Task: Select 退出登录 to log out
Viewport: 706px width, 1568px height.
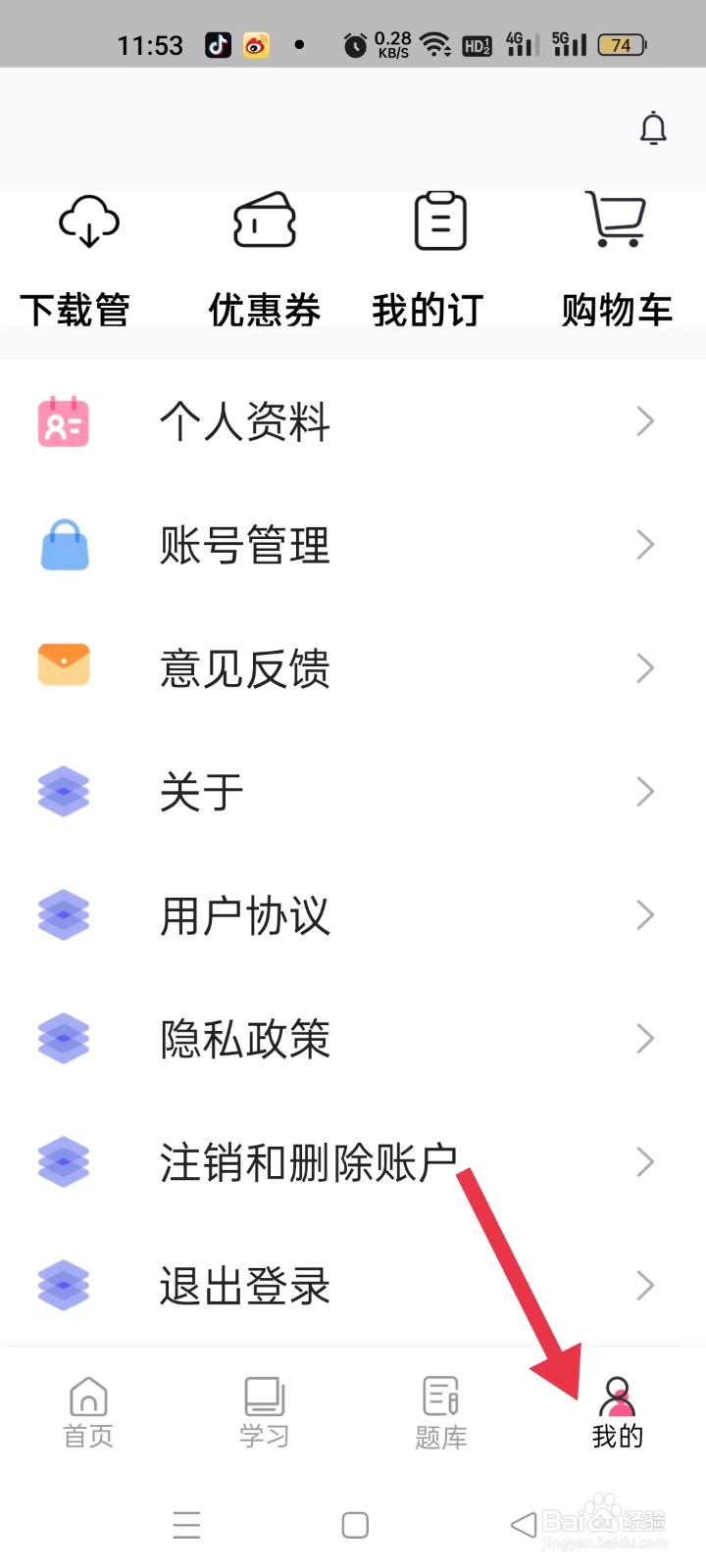Action: coord(353,1286)
